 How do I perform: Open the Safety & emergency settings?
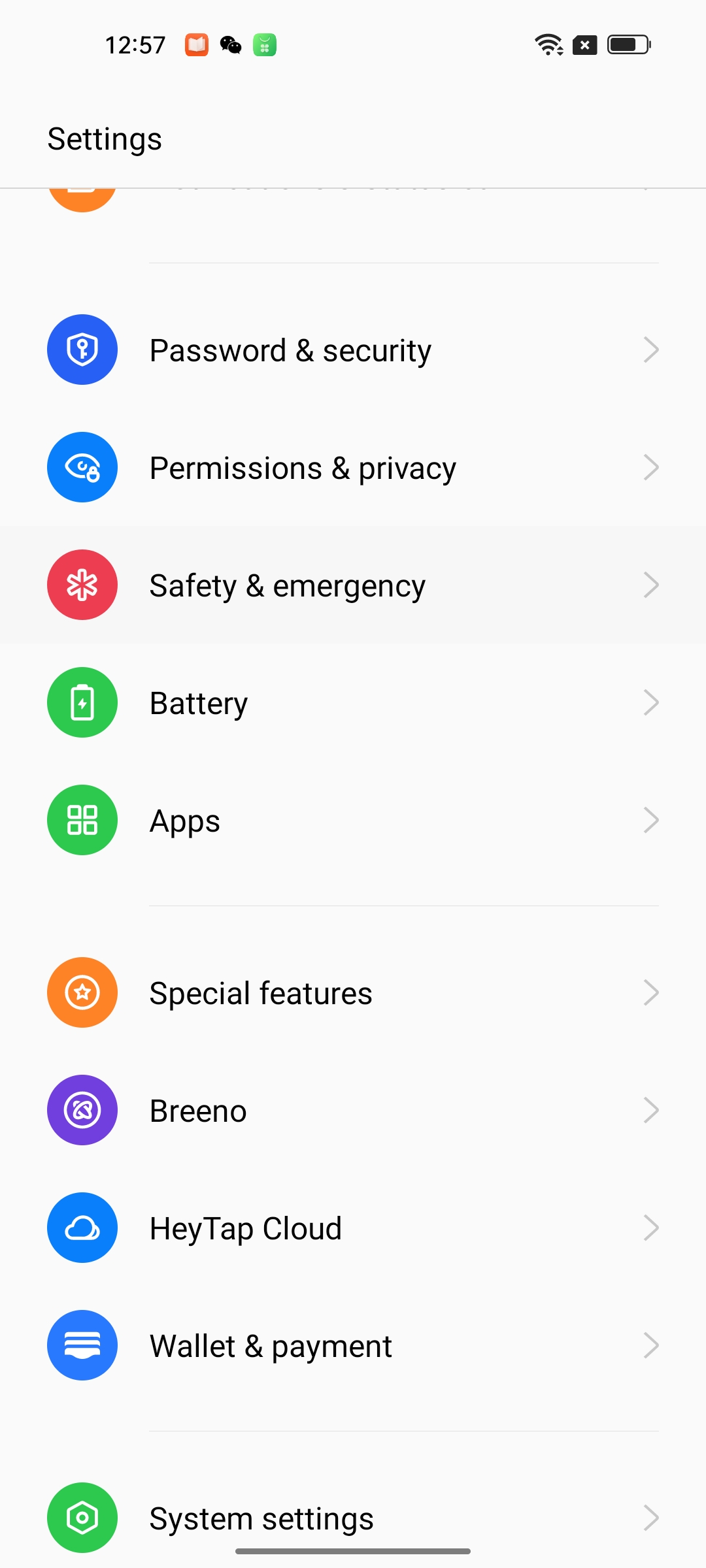click(x=353, y=585)
